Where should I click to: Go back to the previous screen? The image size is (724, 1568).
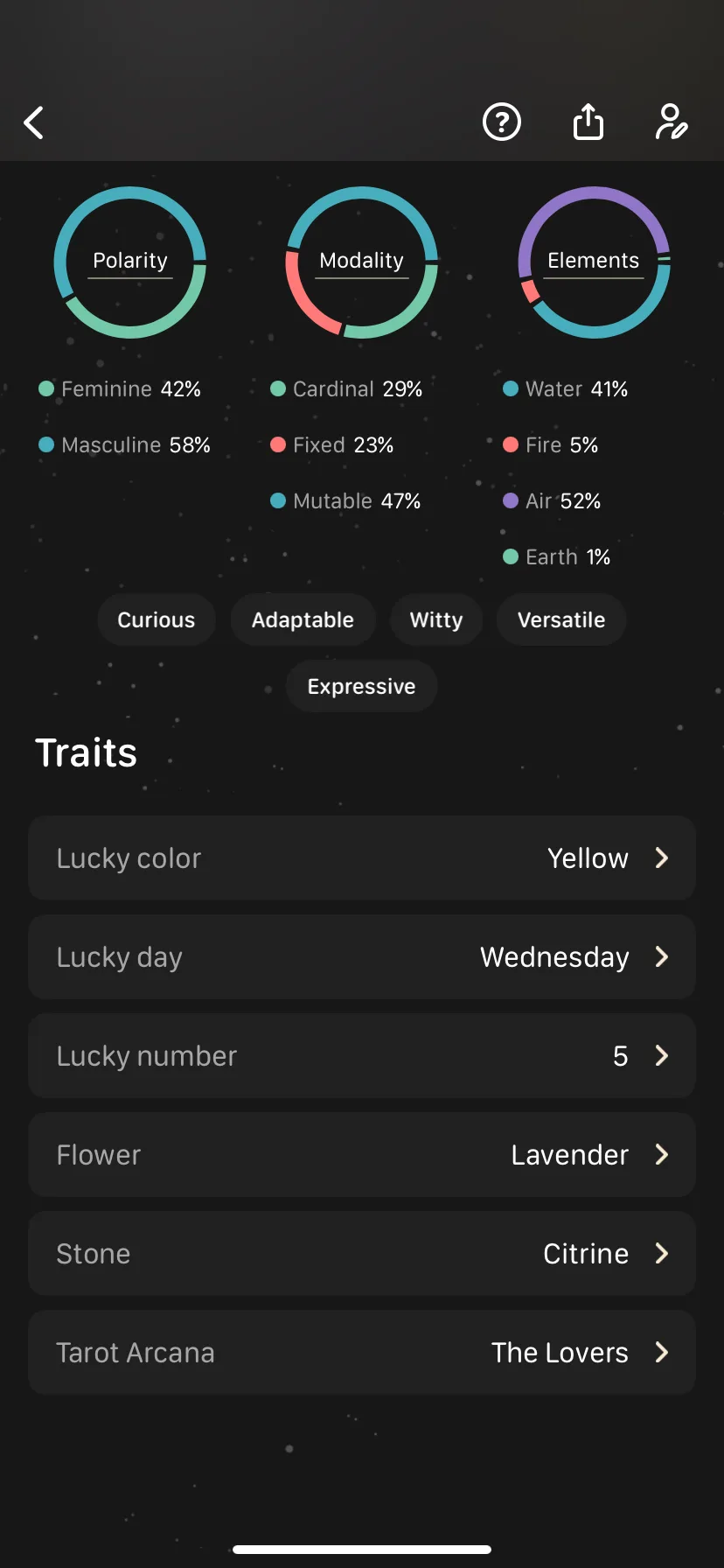pyautogui.click(x=34, y=122)
